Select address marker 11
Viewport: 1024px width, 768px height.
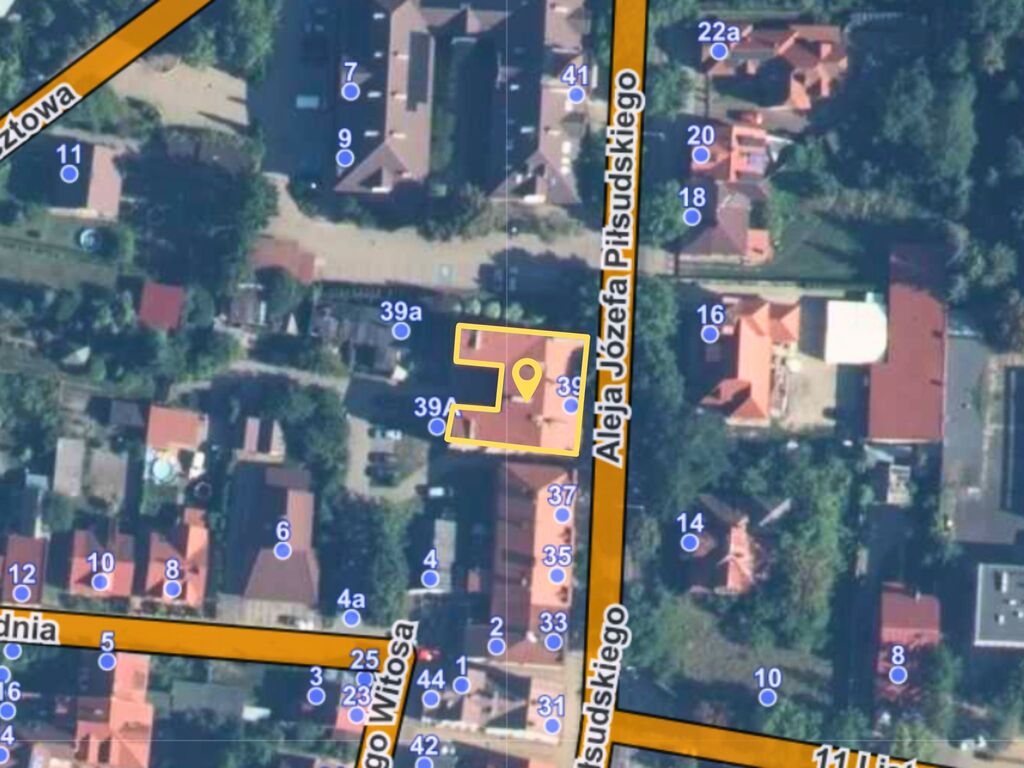pyautogui.click(x=69, y=173)
